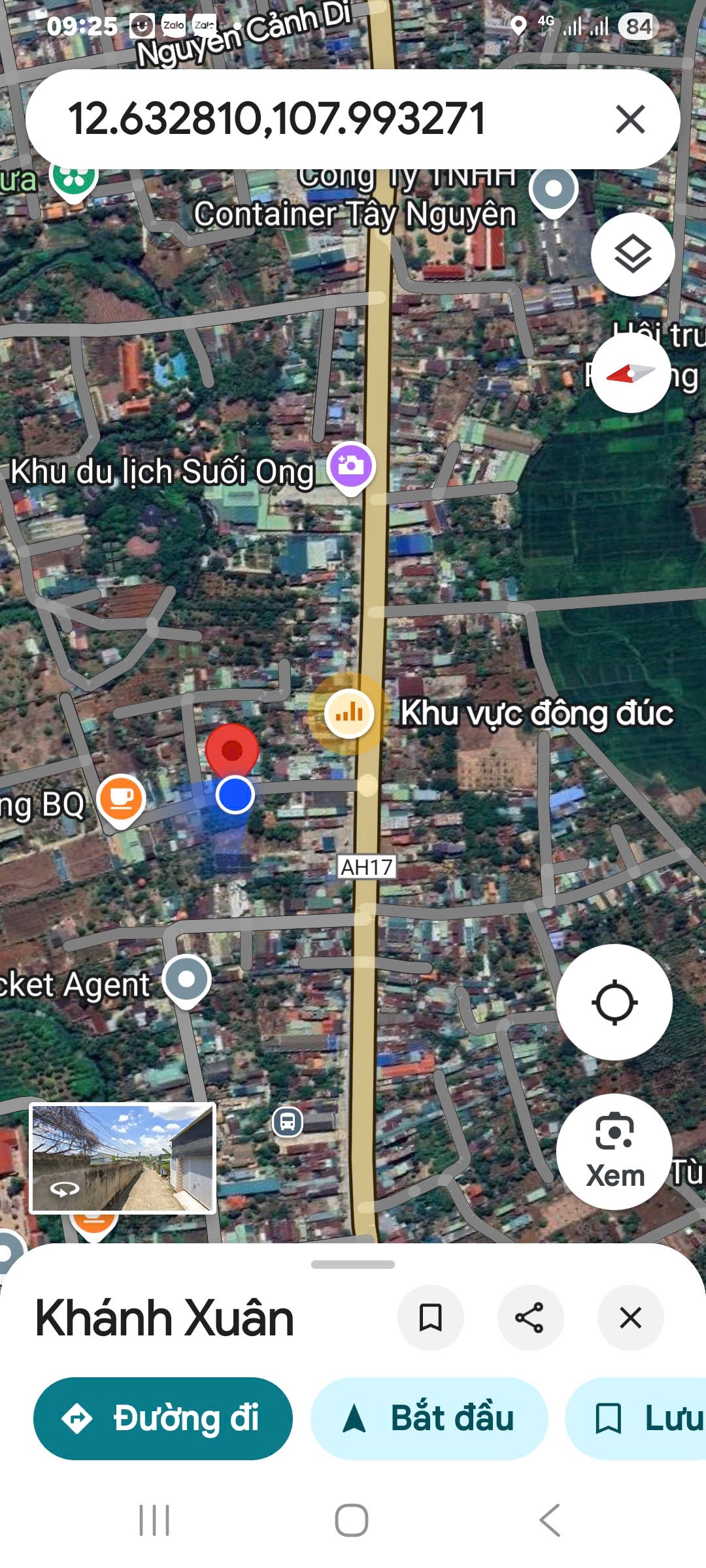
Task: Tap the bus stop marker on the map
Action: tap(288, 1122)
